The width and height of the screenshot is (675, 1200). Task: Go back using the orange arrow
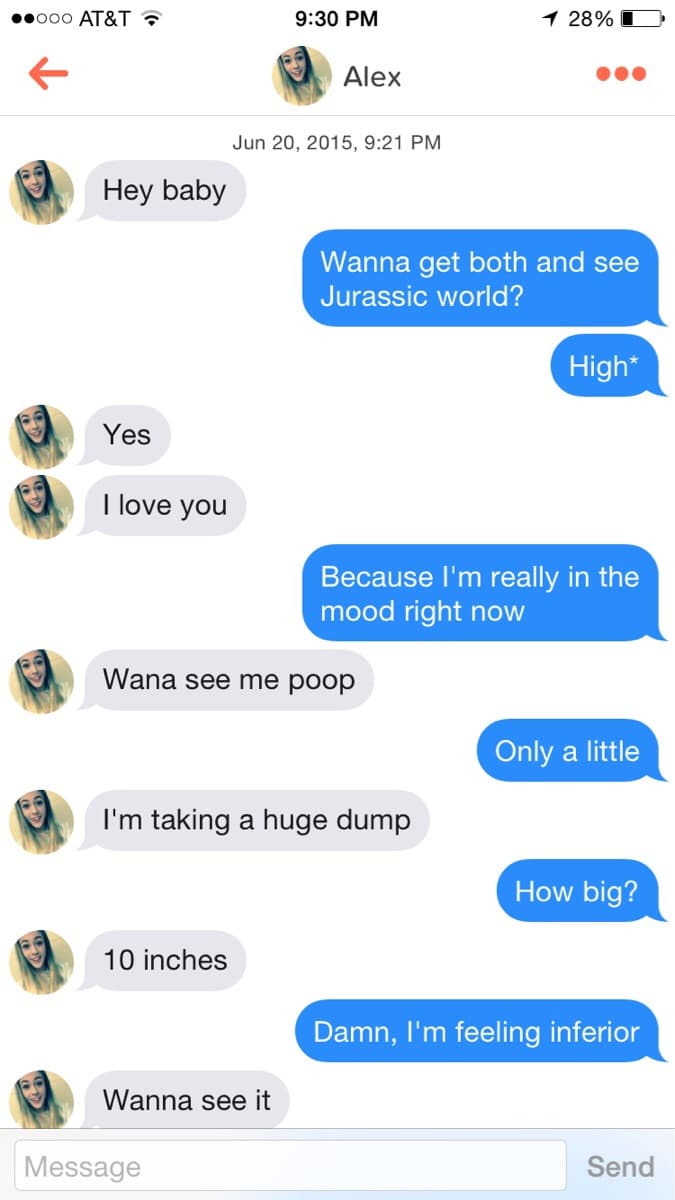[x=48, y=74]
